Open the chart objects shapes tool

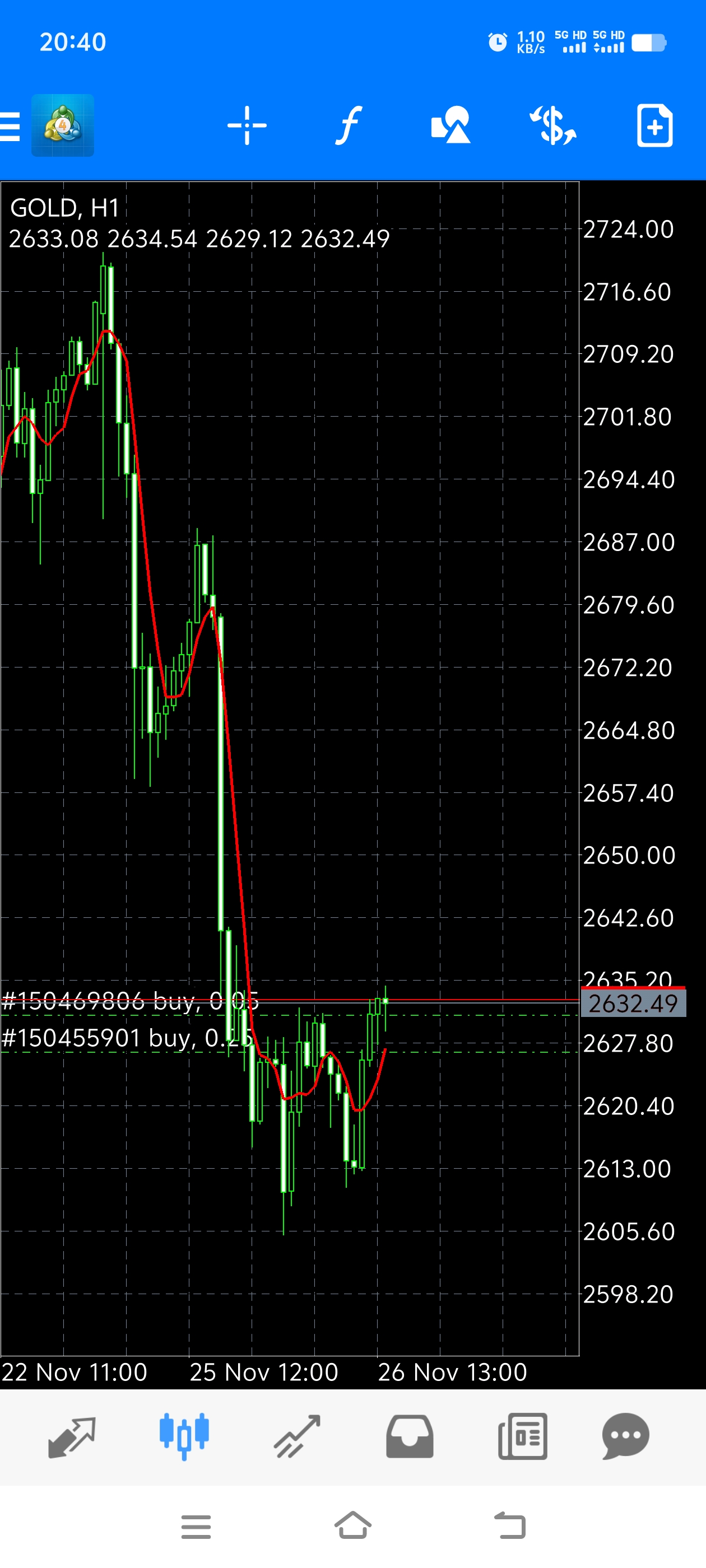(450, 125)
